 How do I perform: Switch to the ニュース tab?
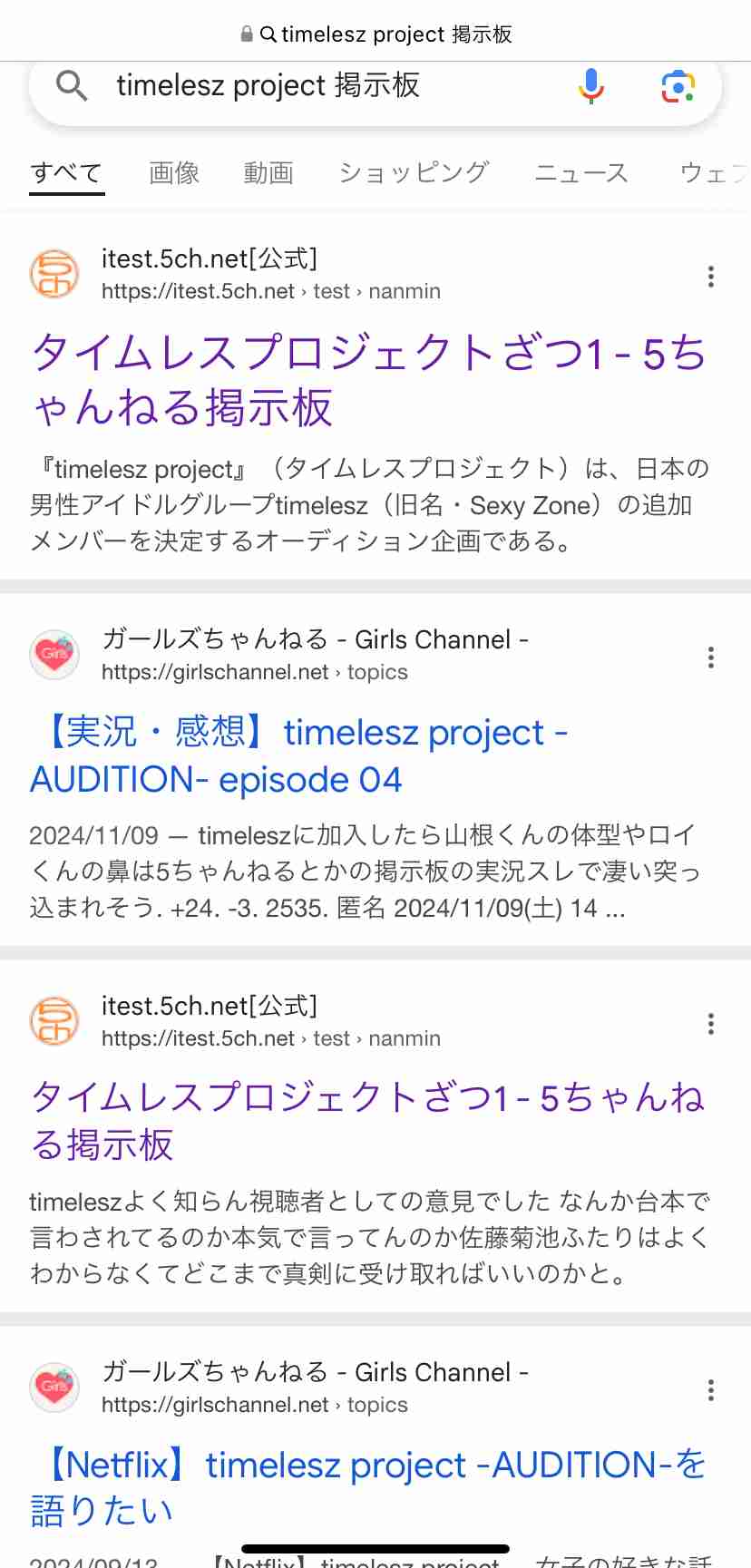pos(581,172)
